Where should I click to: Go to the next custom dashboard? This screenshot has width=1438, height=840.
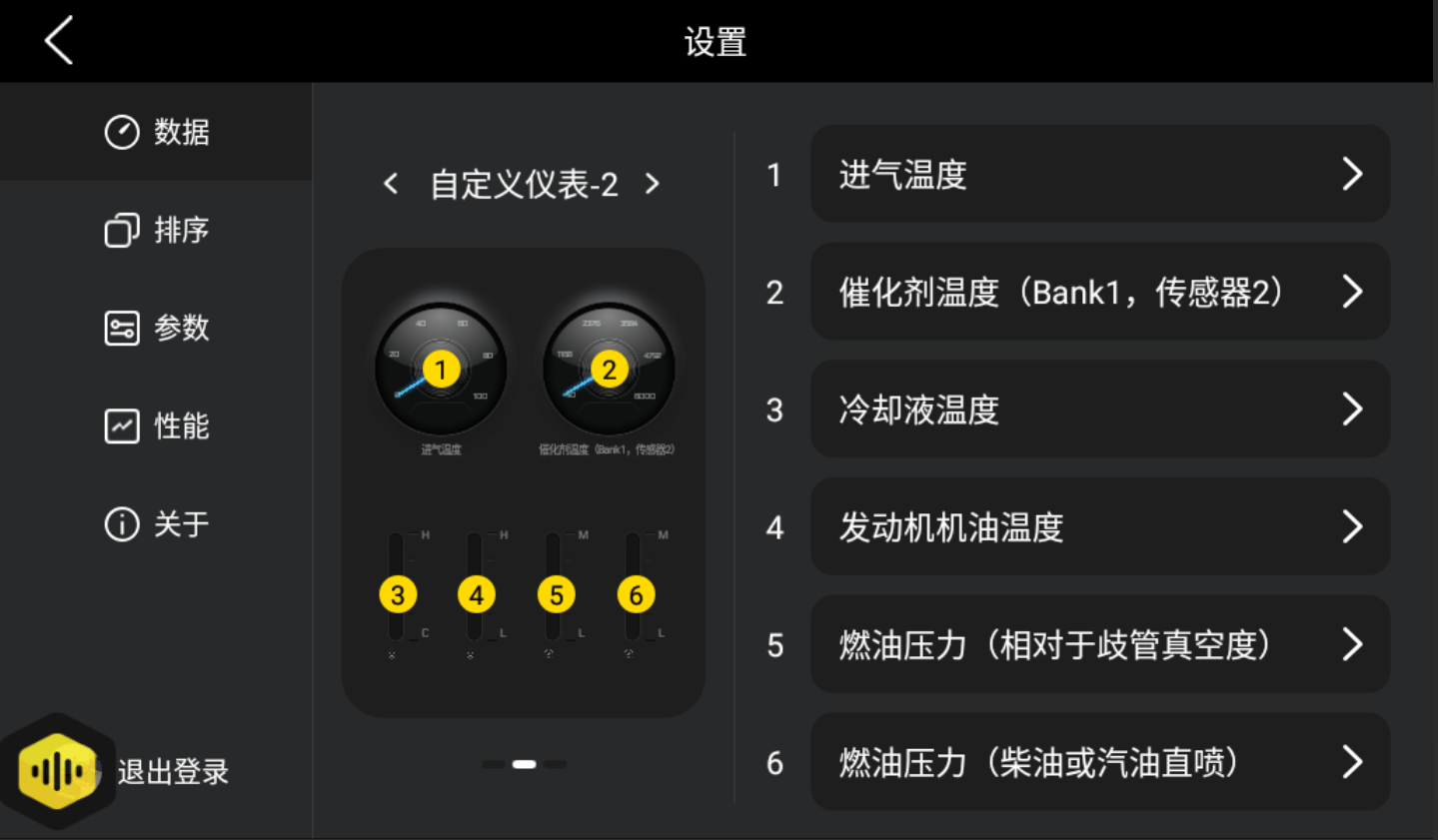[653, 184]
